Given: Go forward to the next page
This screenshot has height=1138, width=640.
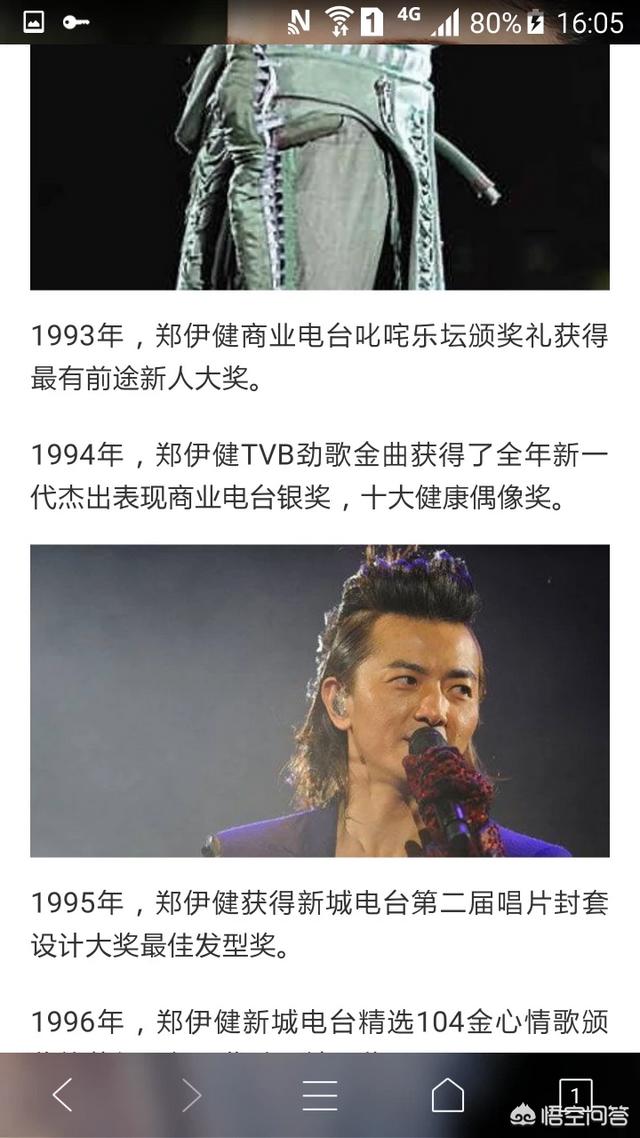Looking at the screenshot, I should (191, 1096).
